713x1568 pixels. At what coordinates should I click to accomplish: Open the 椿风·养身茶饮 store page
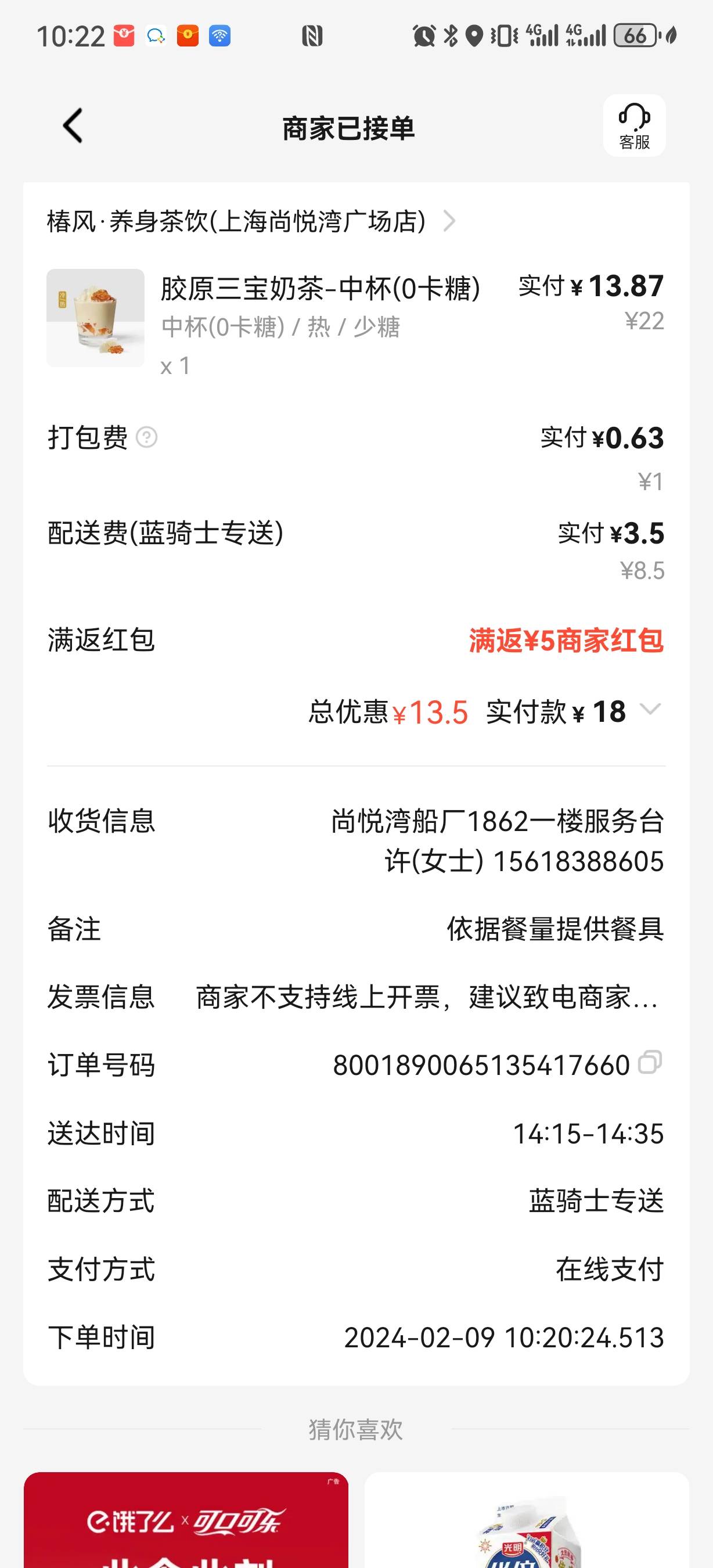(x=251, y=221)
